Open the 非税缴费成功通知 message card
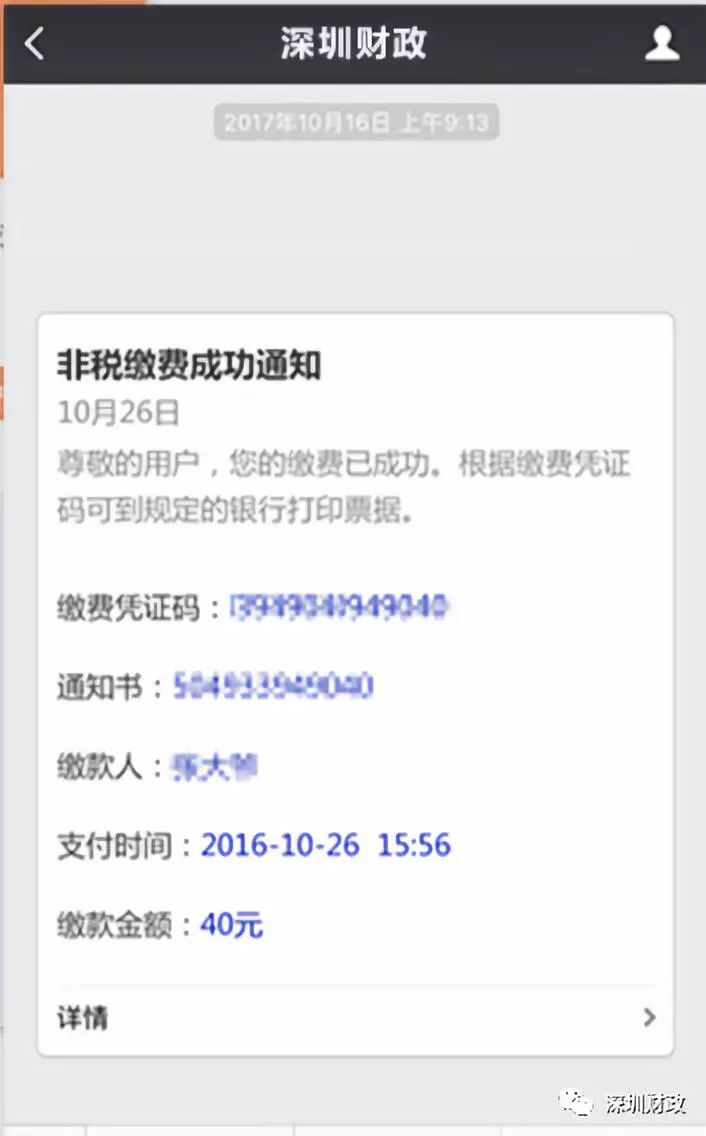This screenshot has height=1136, width=706. (356, 684)
